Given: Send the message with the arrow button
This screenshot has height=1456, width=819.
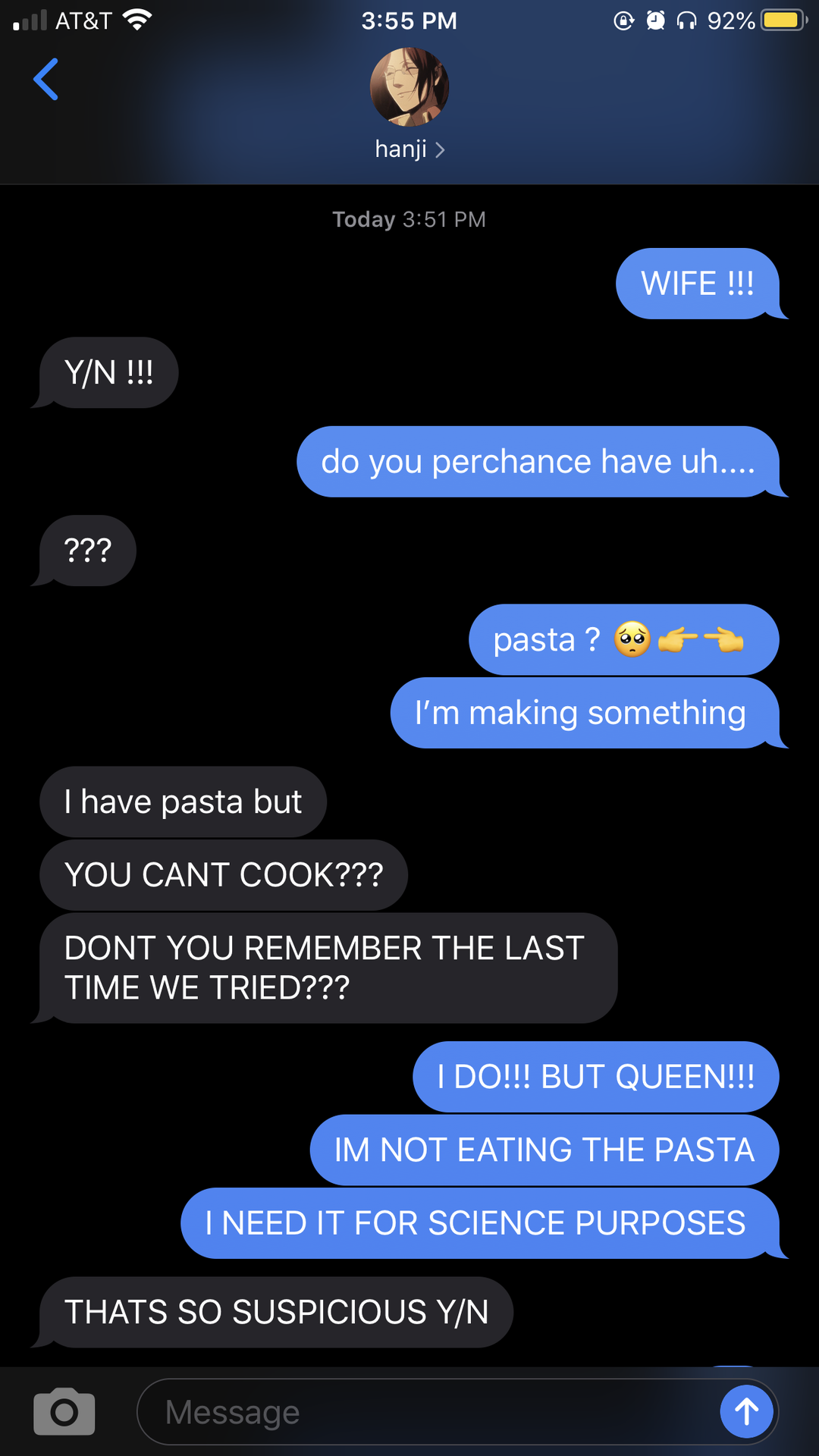Looking at the screenshot, I should point(746,1411).
